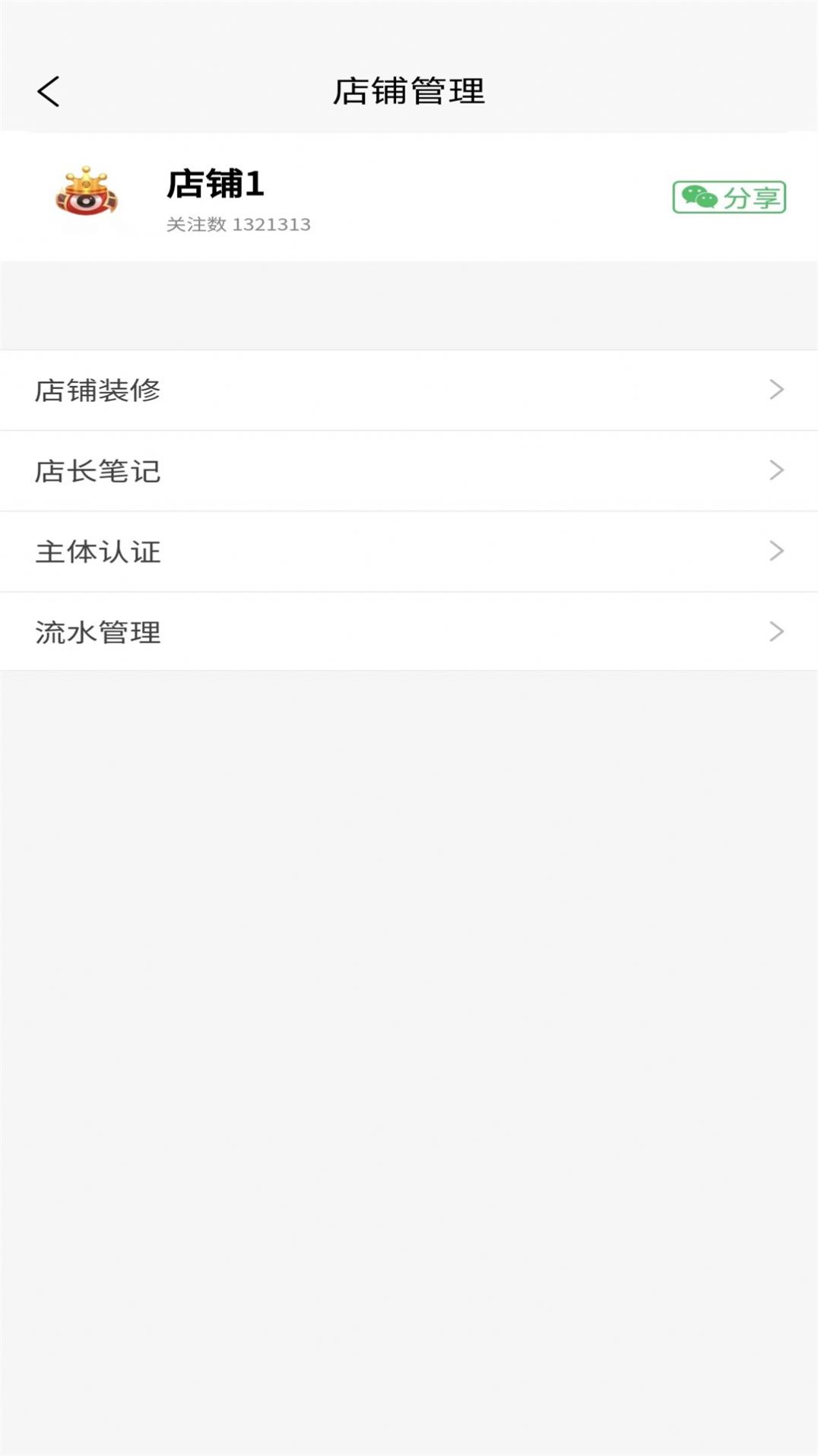Image resolution: width=818 pixels, height=1456 pixels.
Task: Expand 店铺装修 via its right chevron
Action: [776, 390]
